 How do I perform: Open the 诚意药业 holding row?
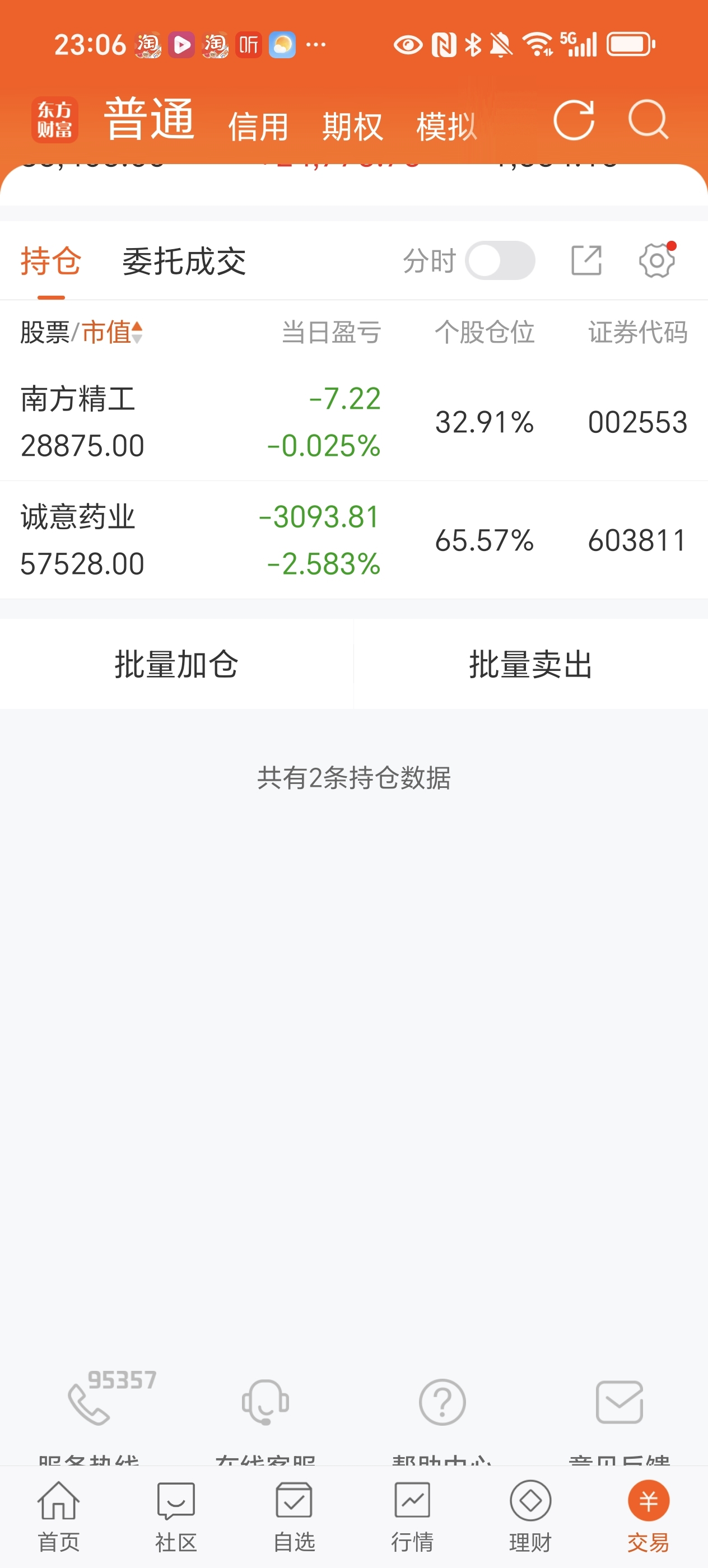[x=353, y=540]
